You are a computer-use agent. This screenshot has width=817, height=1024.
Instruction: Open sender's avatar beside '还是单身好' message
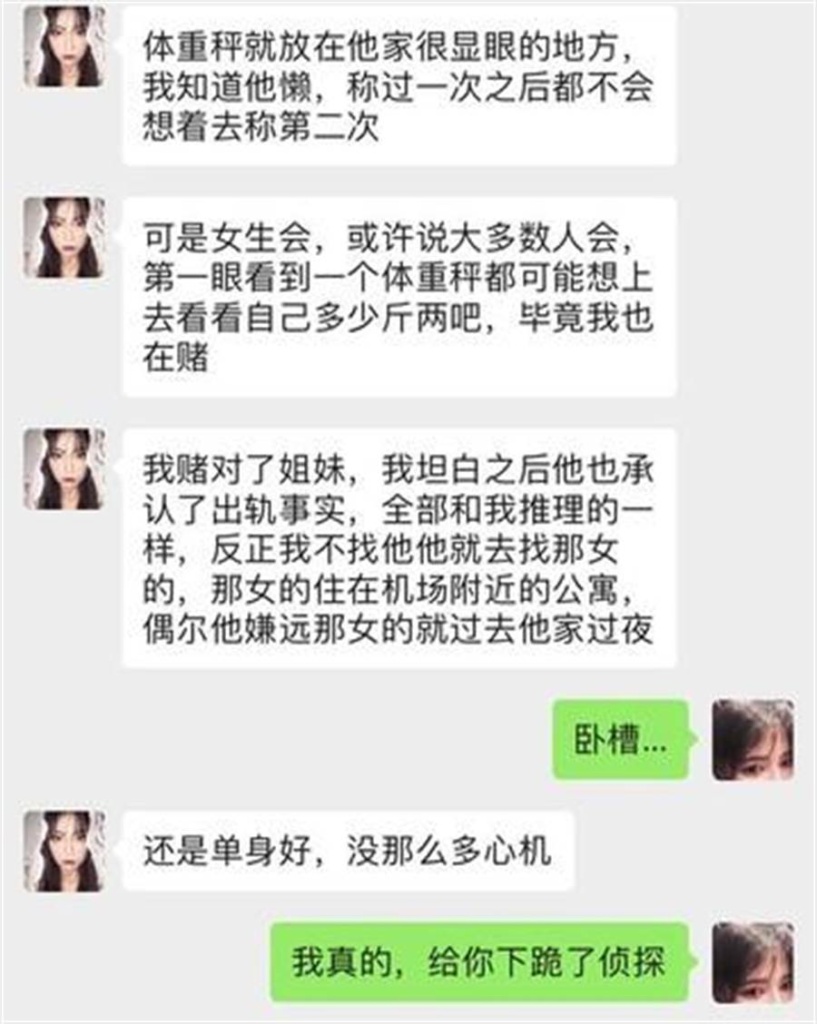(x=65, y=851)
